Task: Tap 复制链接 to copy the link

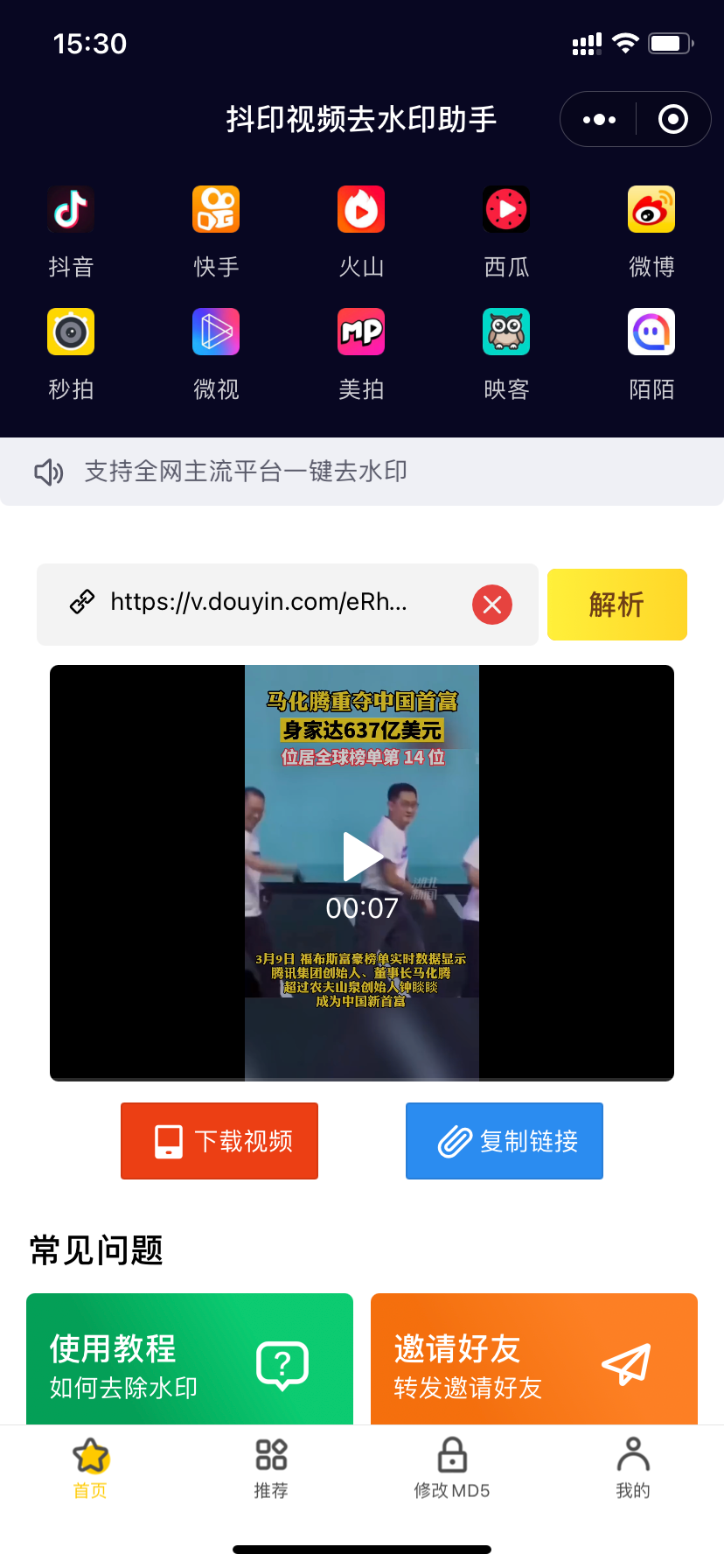Action: pos(505,1141)
